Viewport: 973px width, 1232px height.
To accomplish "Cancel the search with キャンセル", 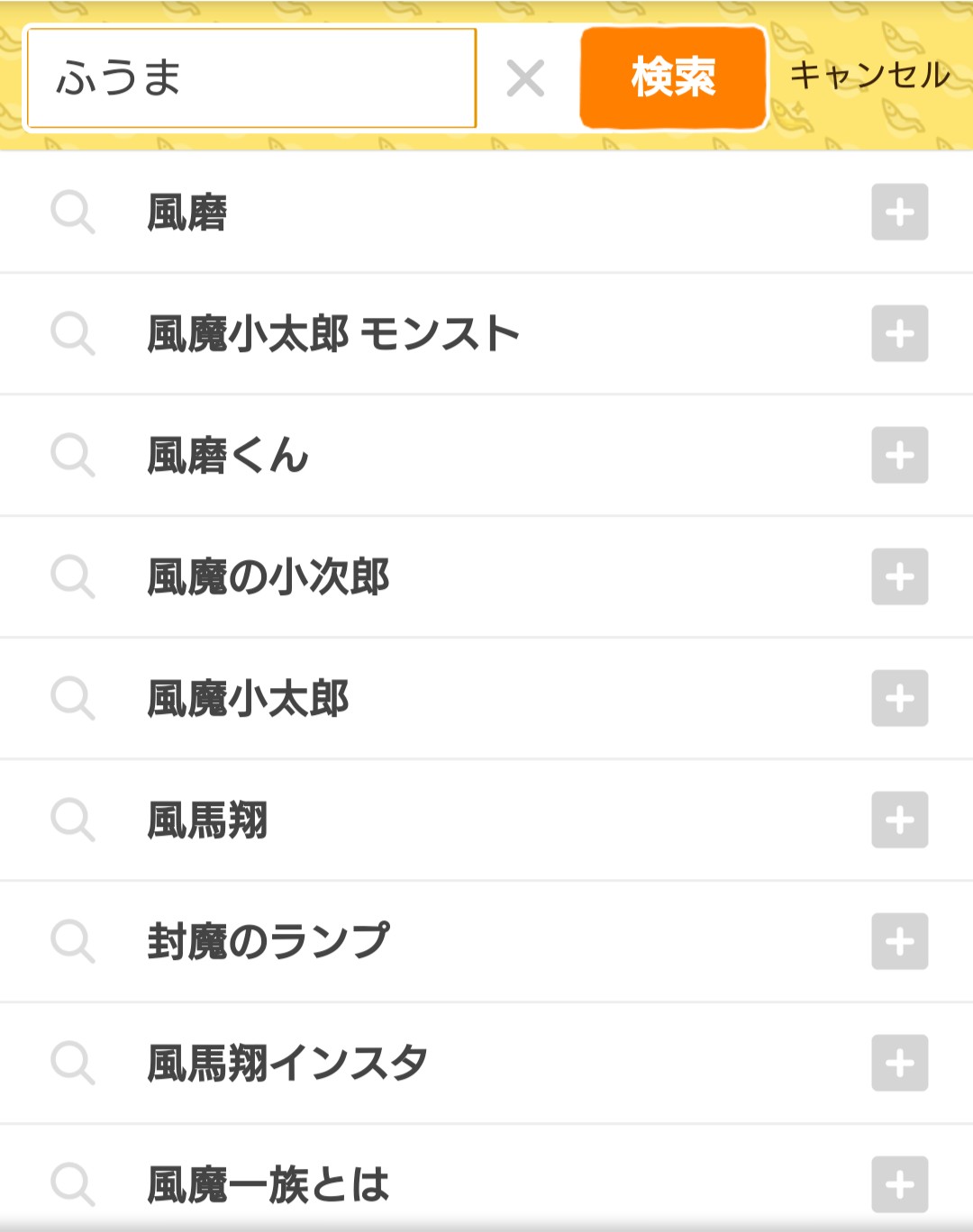I will click(x=869, y=76).
